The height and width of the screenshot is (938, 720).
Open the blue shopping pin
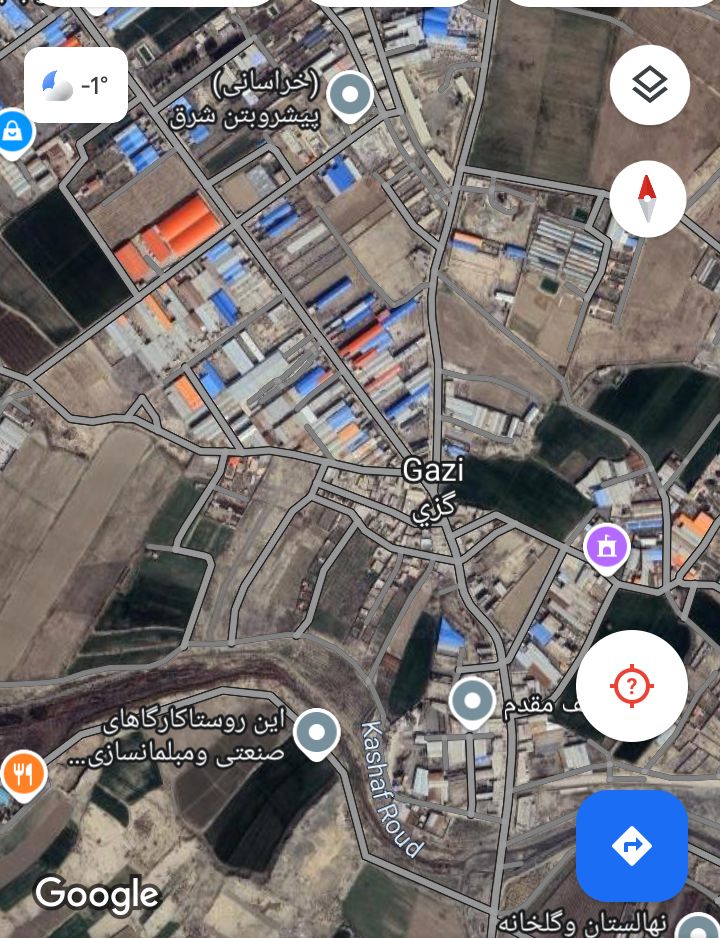pos(13,131)
